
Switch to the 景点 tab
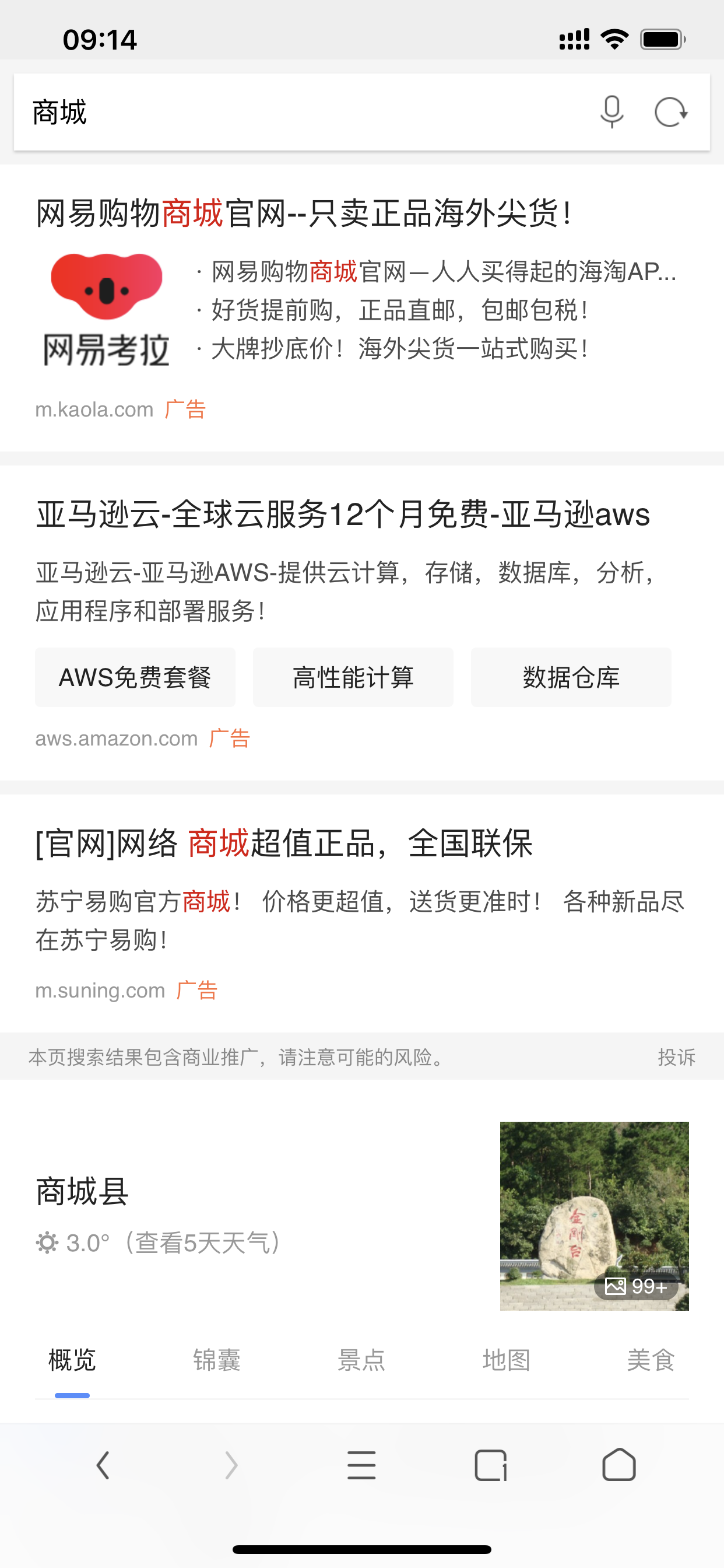361,1361
